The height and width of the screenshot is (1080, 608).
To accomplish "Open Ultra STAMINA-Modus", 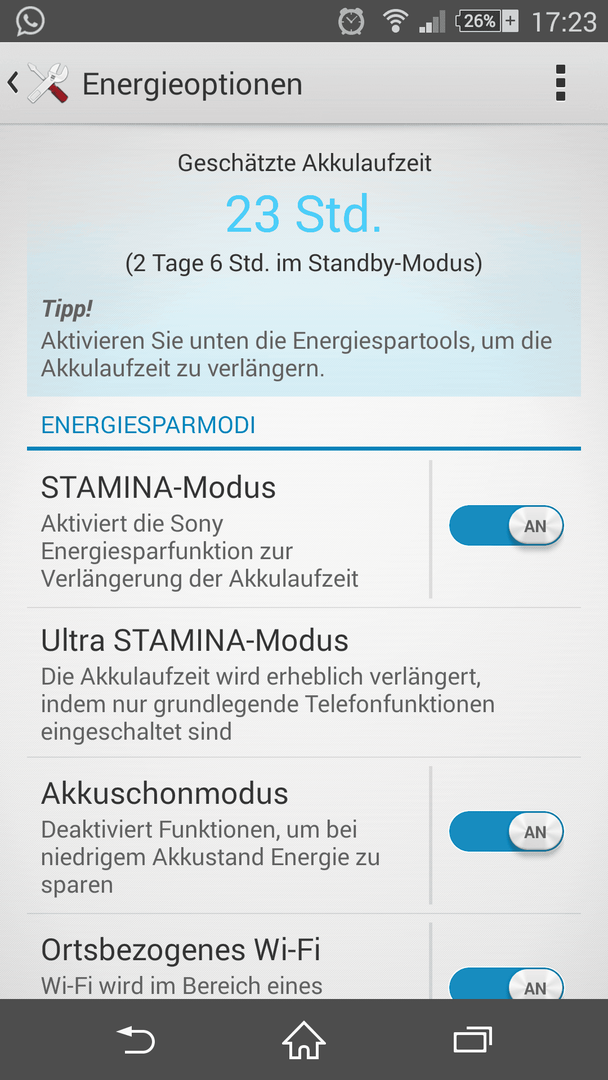I will point(304,683).
